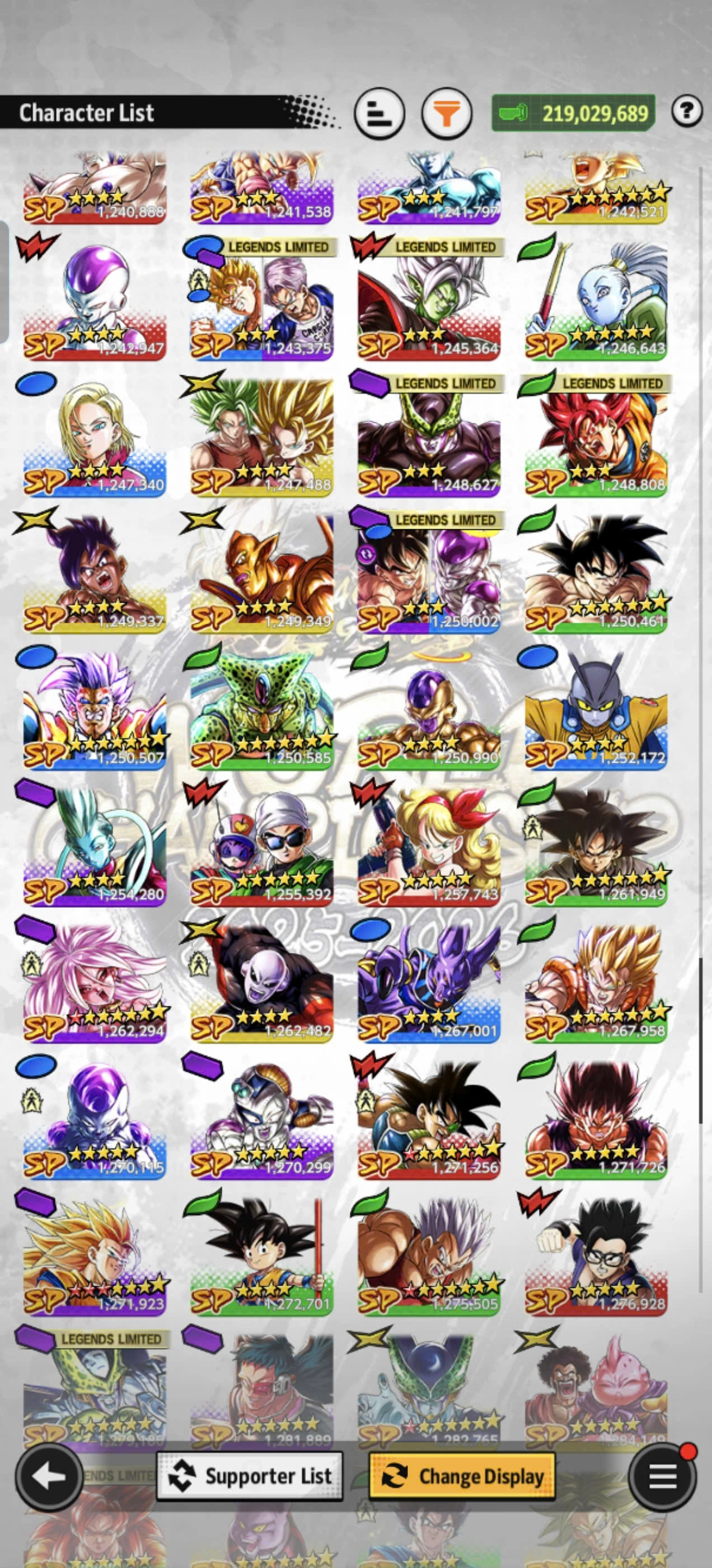Open the help question mark
Viewport: 712px width, 1568px height.
click(x=687, y=111)
